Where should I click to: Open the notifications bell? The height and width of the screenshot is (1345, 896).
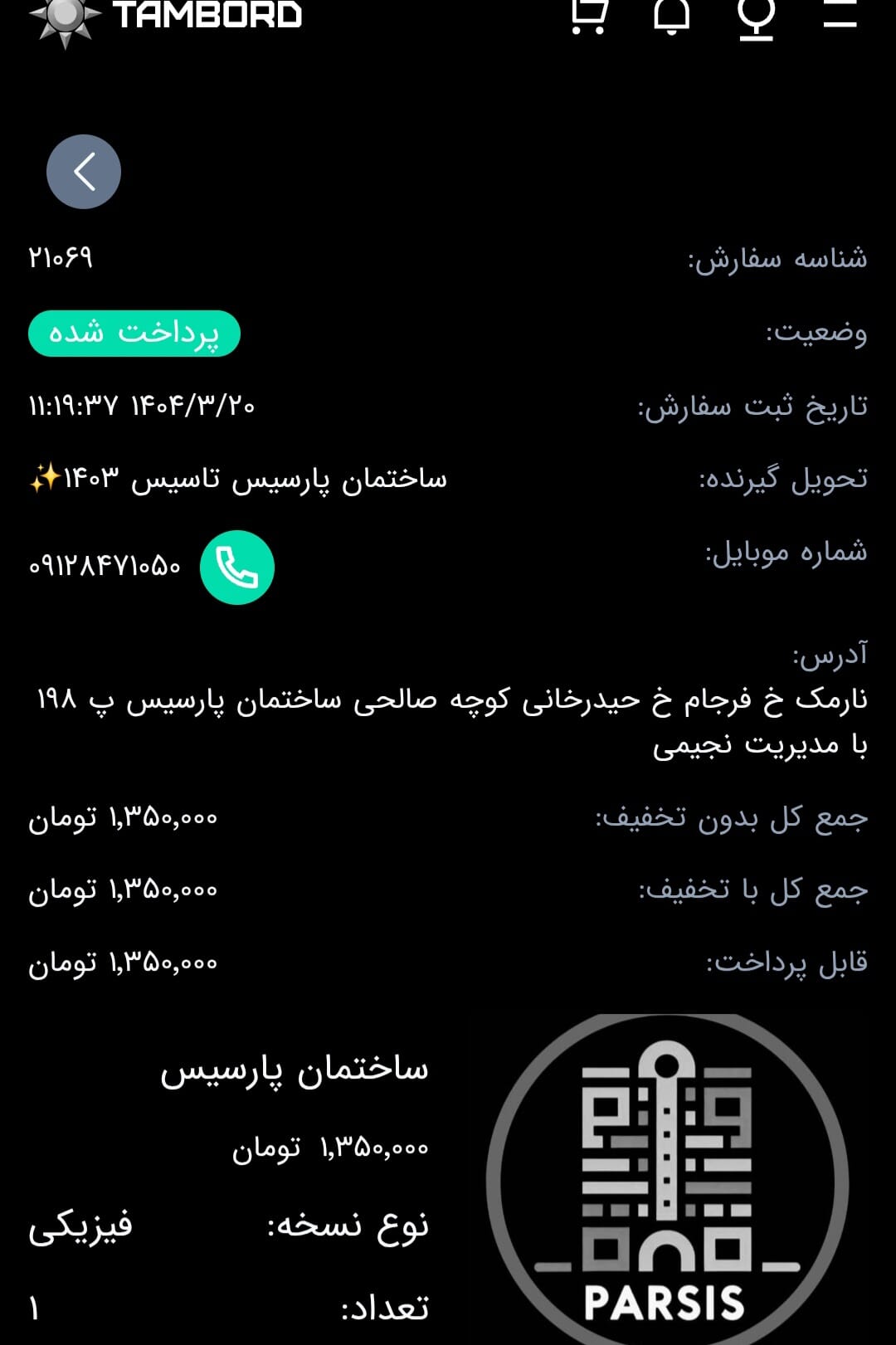click(672, 15)
